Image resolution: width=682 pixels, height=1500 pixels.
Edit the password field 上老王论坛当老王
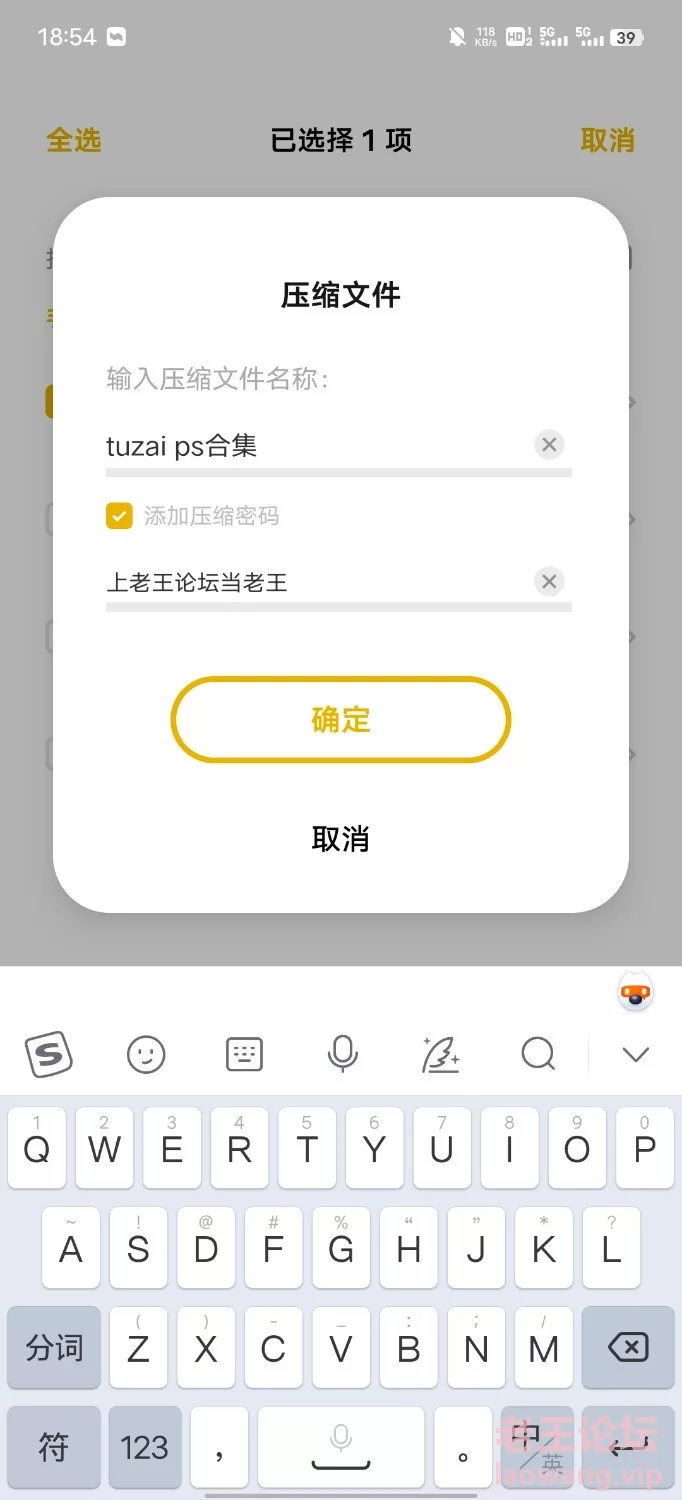click(x=318, y=582)
